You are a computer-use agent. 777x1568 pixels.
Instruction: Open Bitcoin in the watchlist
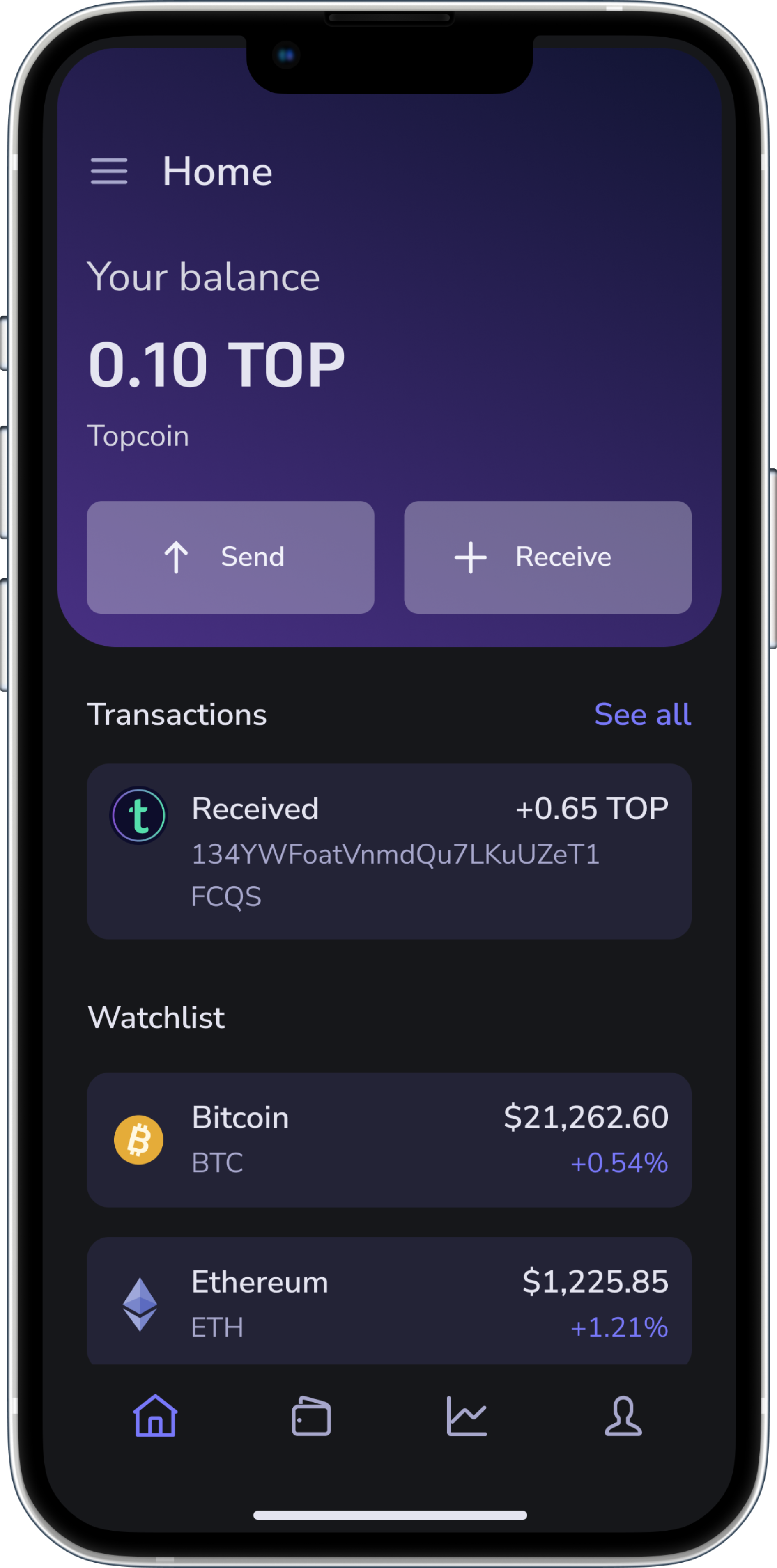pyautogui.click(x=388, y=1139)
